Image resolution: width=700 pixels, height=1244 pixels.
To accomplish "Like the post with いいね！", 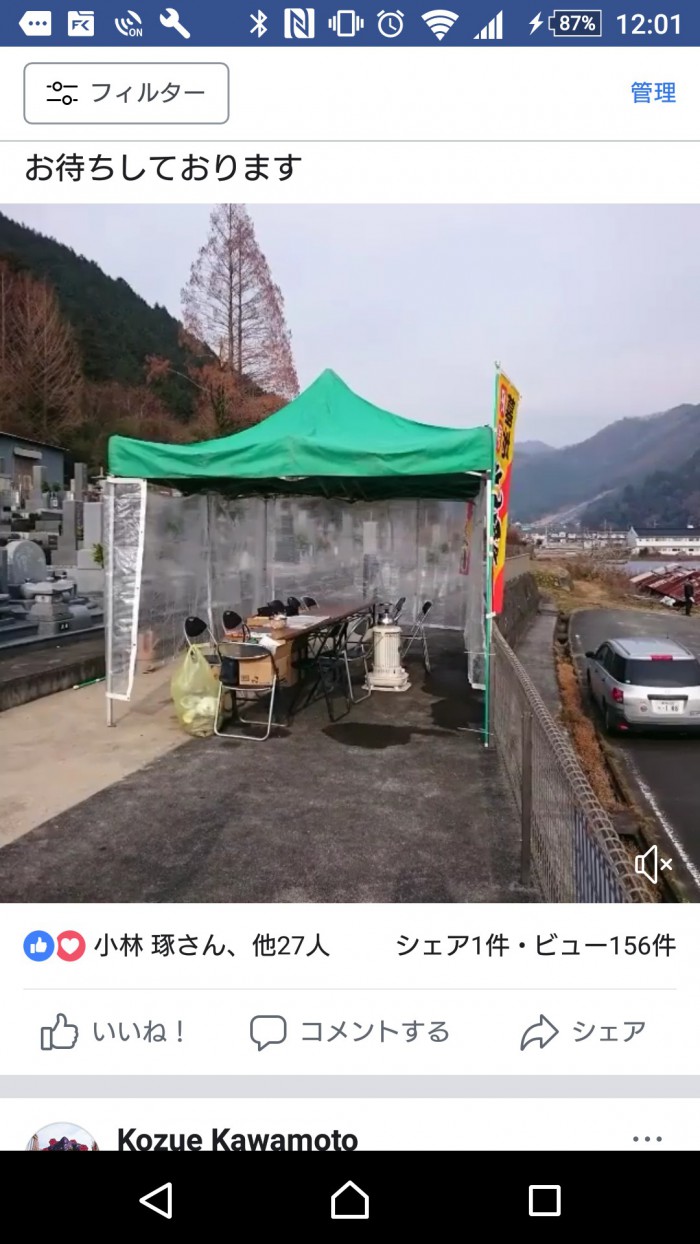I will [x=113, y=1032].
